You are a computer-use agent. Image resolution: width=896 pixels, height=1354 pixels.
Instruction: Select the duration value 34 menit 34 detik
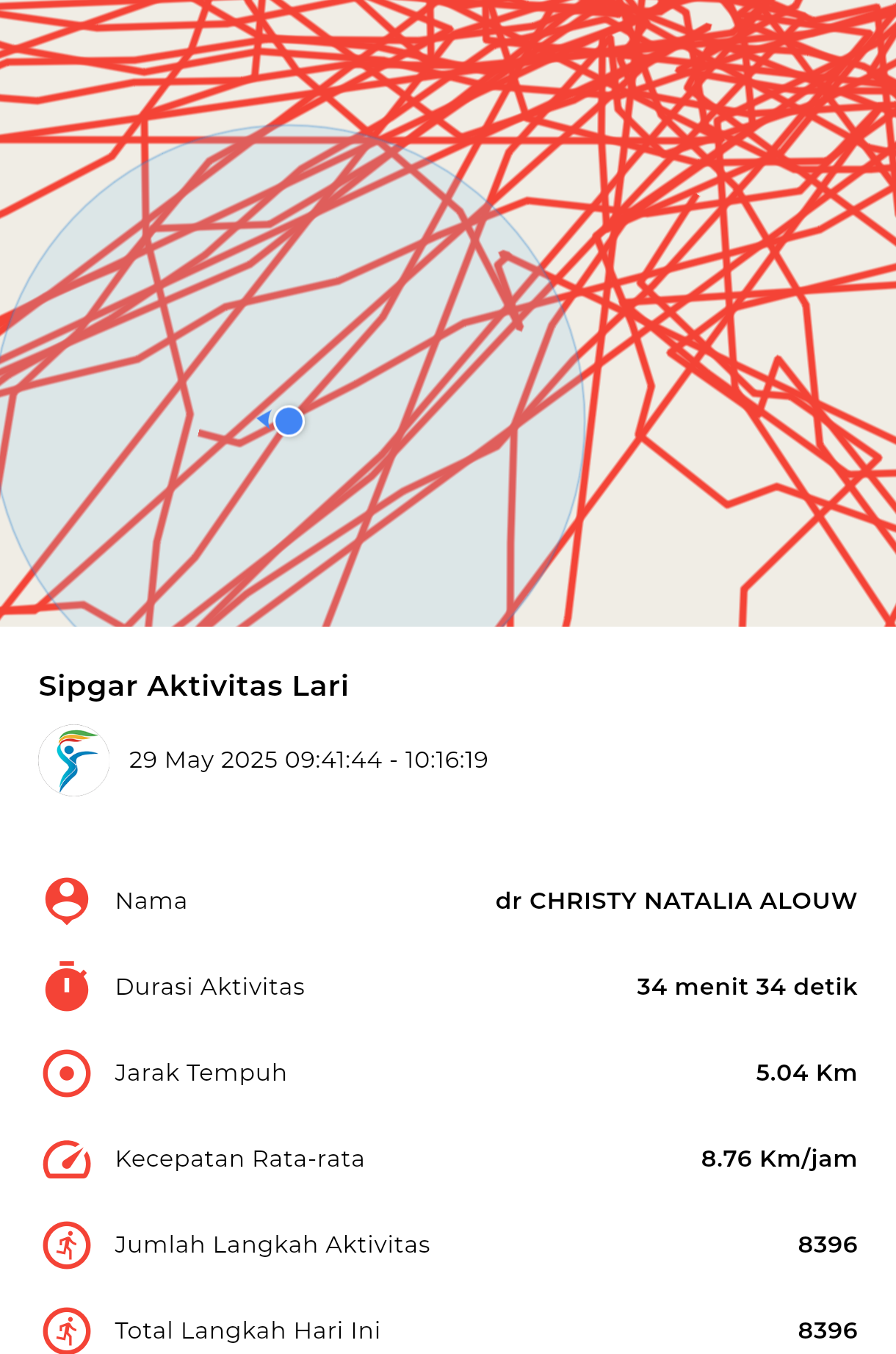746,986
